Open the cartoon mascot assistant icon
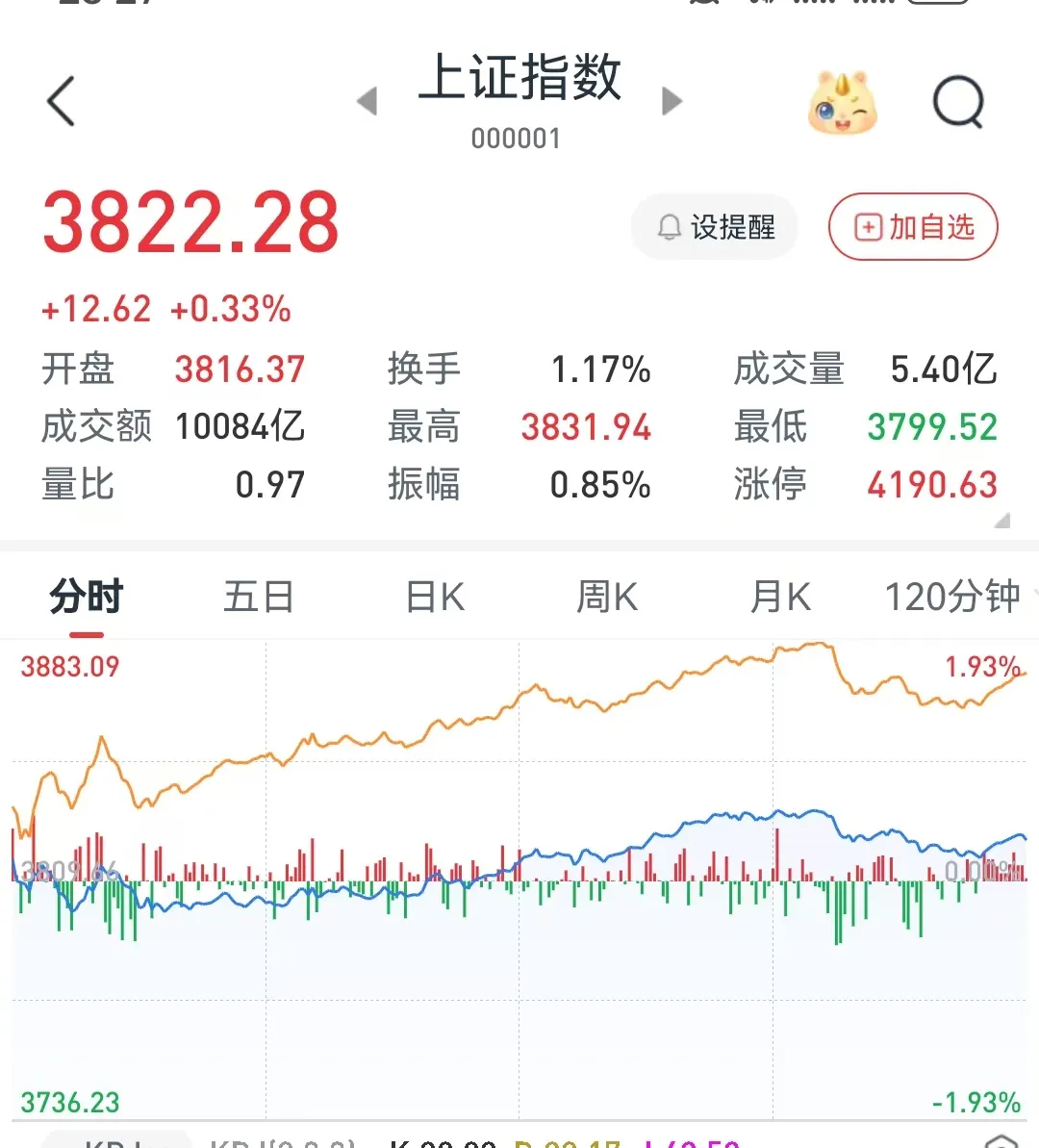Viewport: 1039px width, 1148px height. click(x=842, y=103)
